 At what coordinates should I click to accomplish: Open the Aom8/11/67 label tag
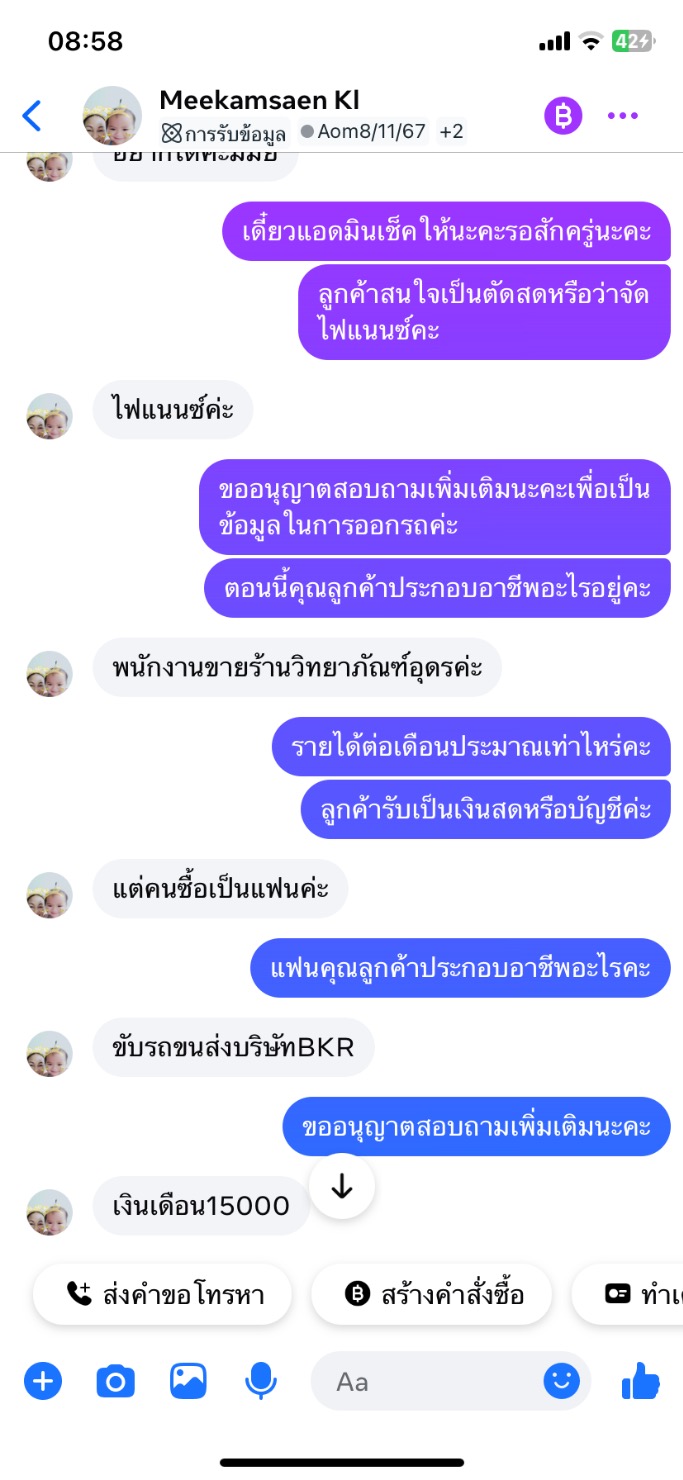point(363,132)
